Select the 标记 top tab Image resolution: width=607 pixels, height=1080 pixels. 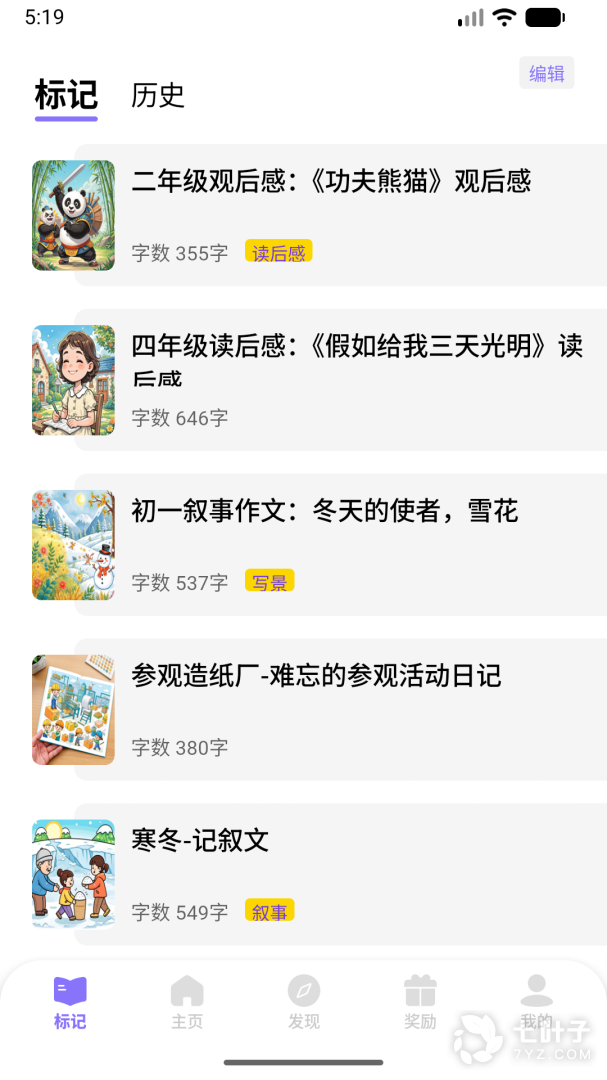(x=66, y=95)
